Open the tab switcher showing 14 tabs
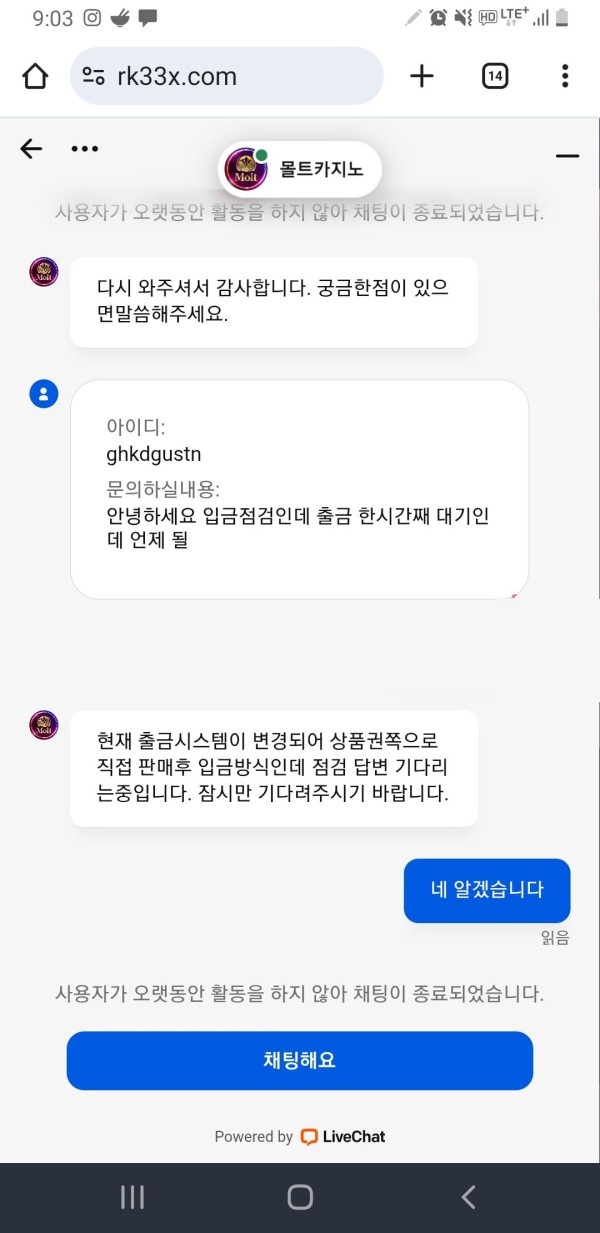 click(495, 76)
